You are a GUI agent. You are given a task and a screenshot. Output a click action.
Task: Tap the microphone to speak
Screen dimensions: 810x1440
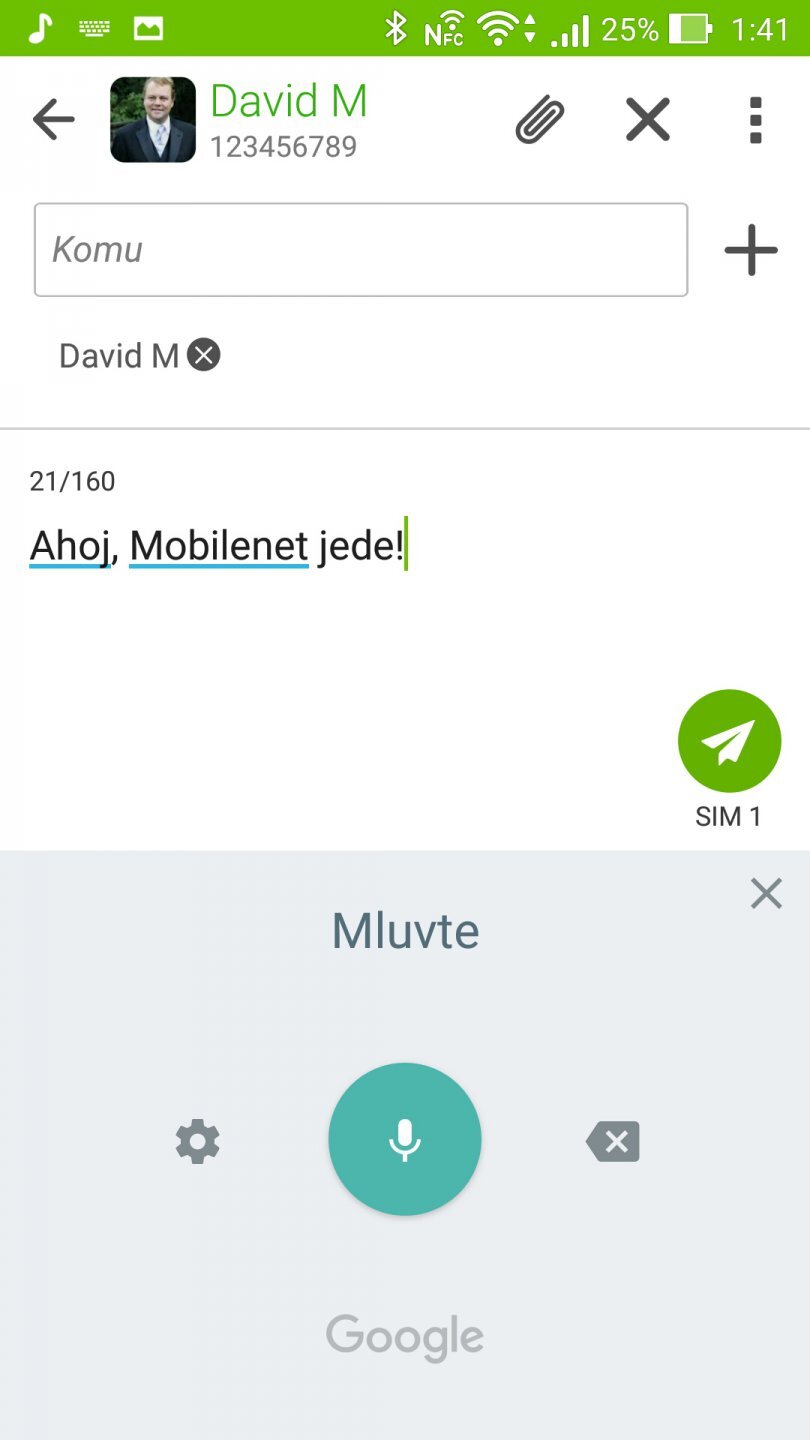[405, 1139]
